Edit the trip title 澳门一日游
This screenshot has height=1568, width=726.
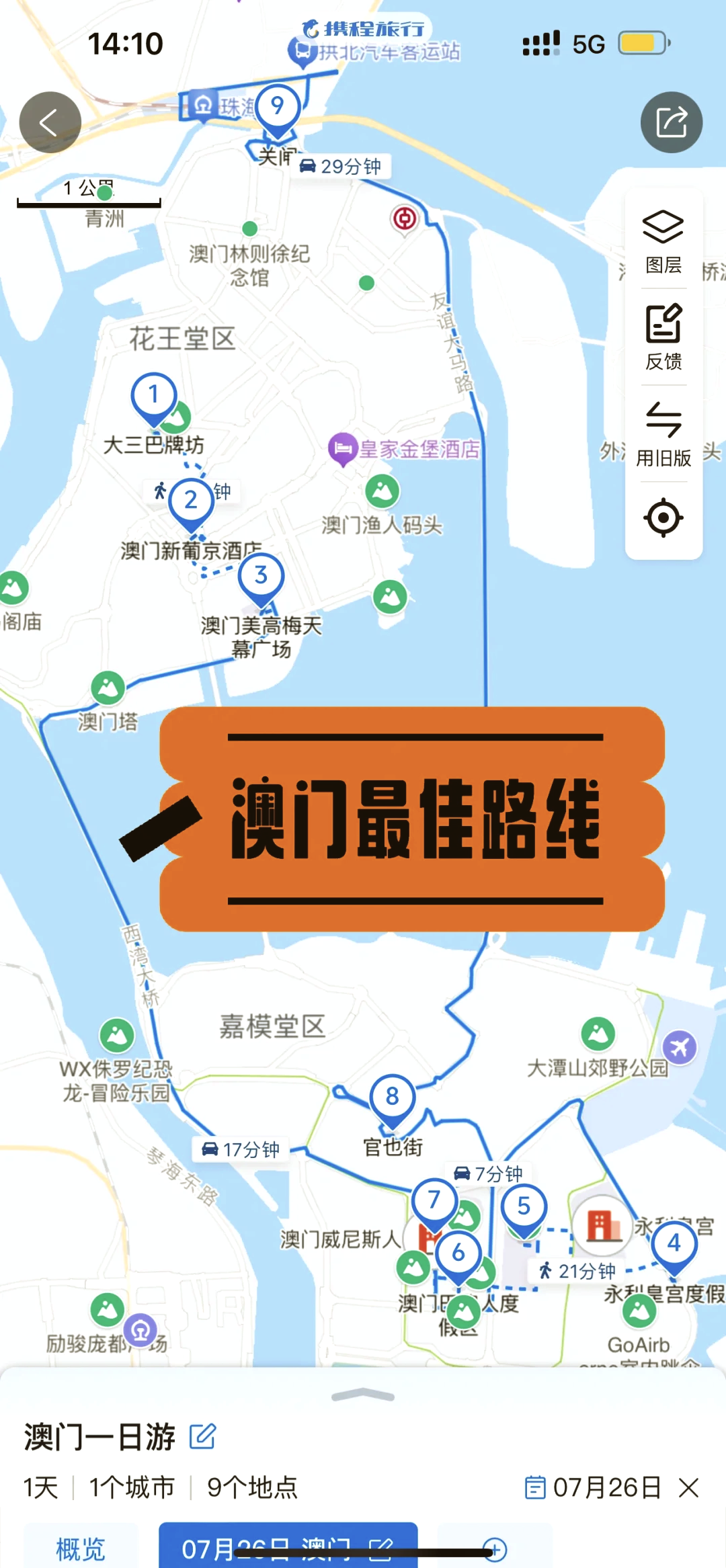[202, 1436]
